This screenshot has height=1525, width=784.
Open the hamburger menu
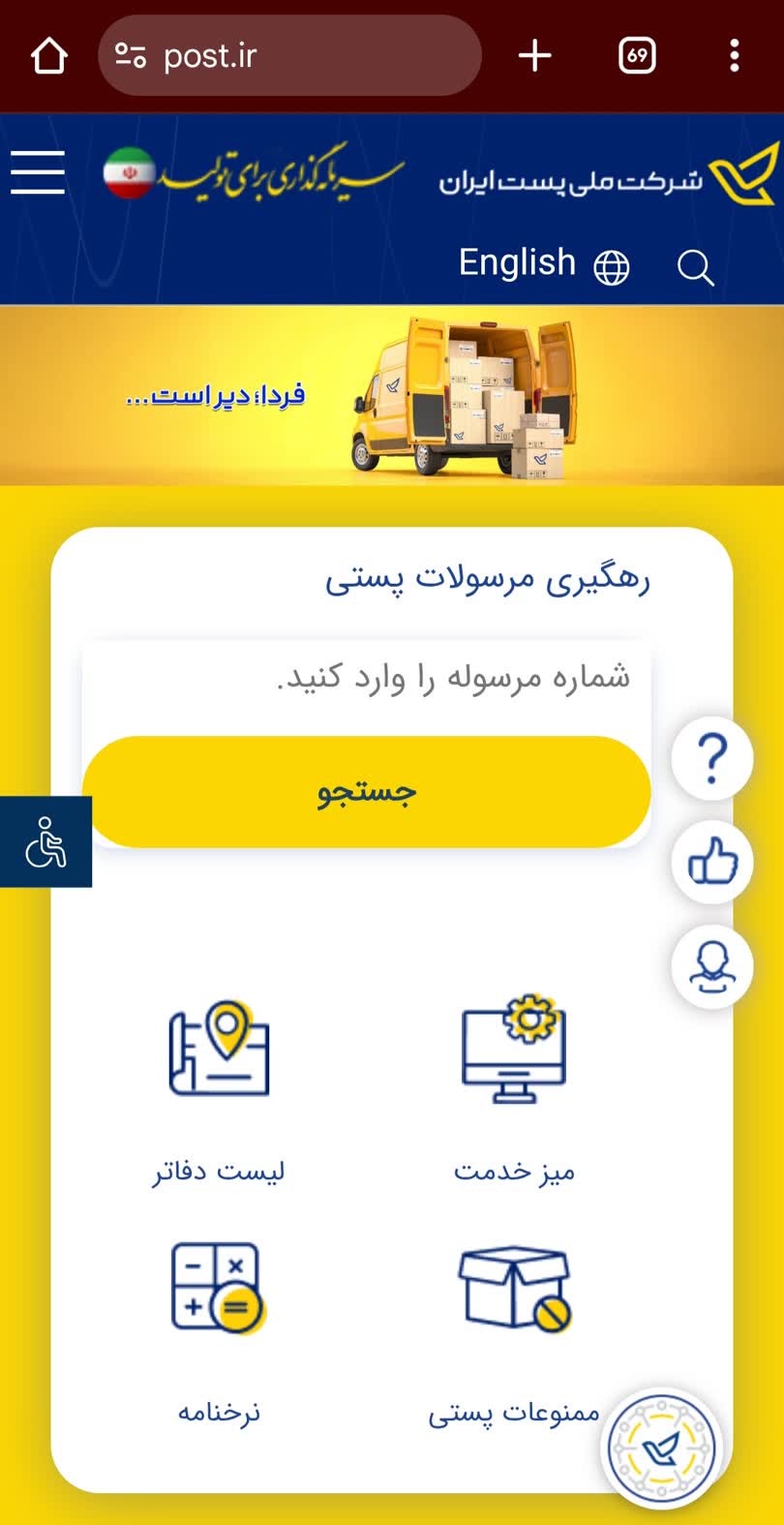point(38,172)
